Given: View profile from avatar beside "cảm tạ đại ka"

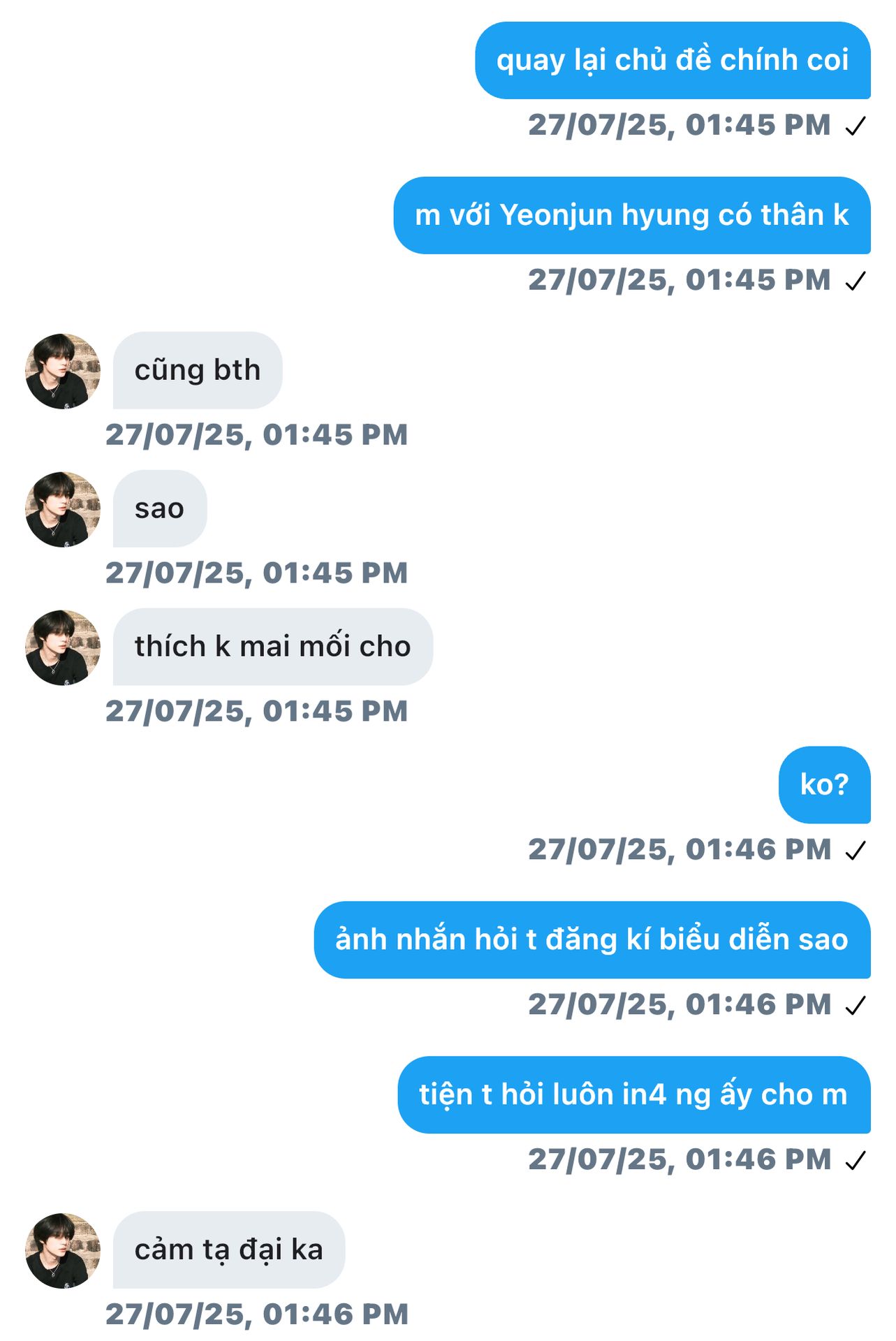Looking at the screenshot, I should pos(63,1250).
